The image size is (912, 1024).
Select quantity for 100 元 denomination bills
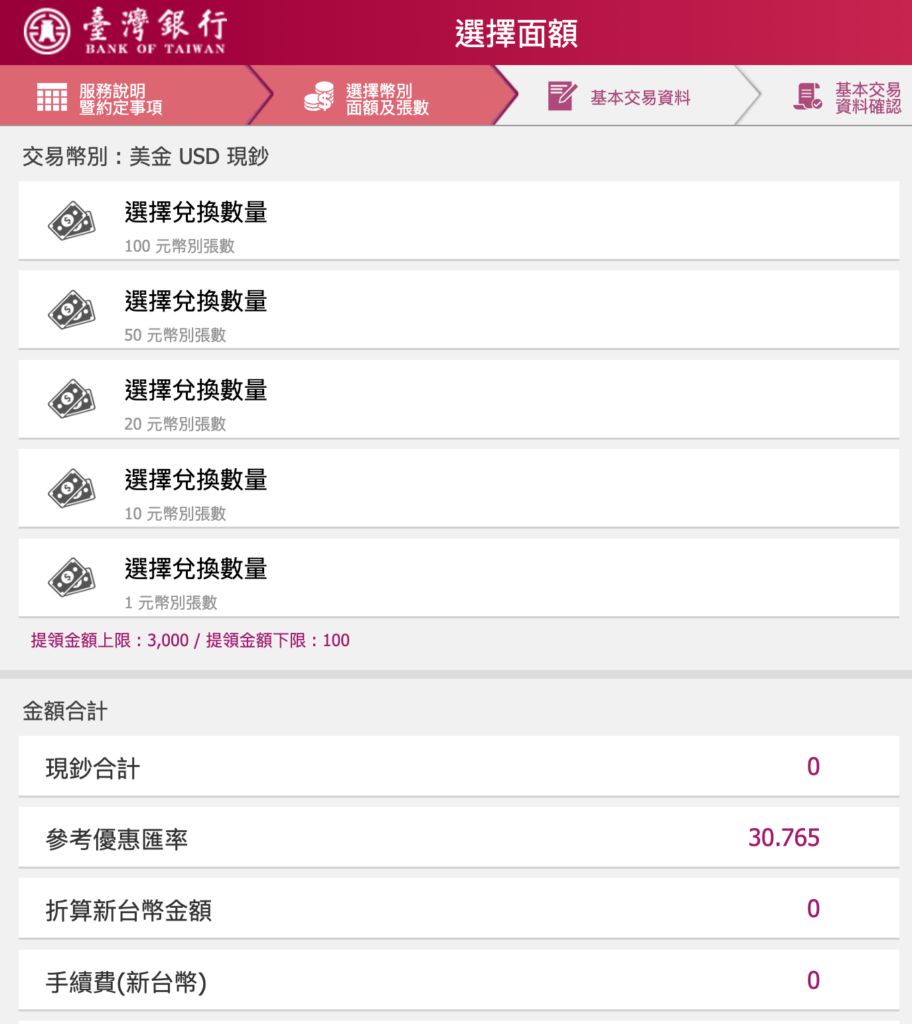click(x=458, y=221)
